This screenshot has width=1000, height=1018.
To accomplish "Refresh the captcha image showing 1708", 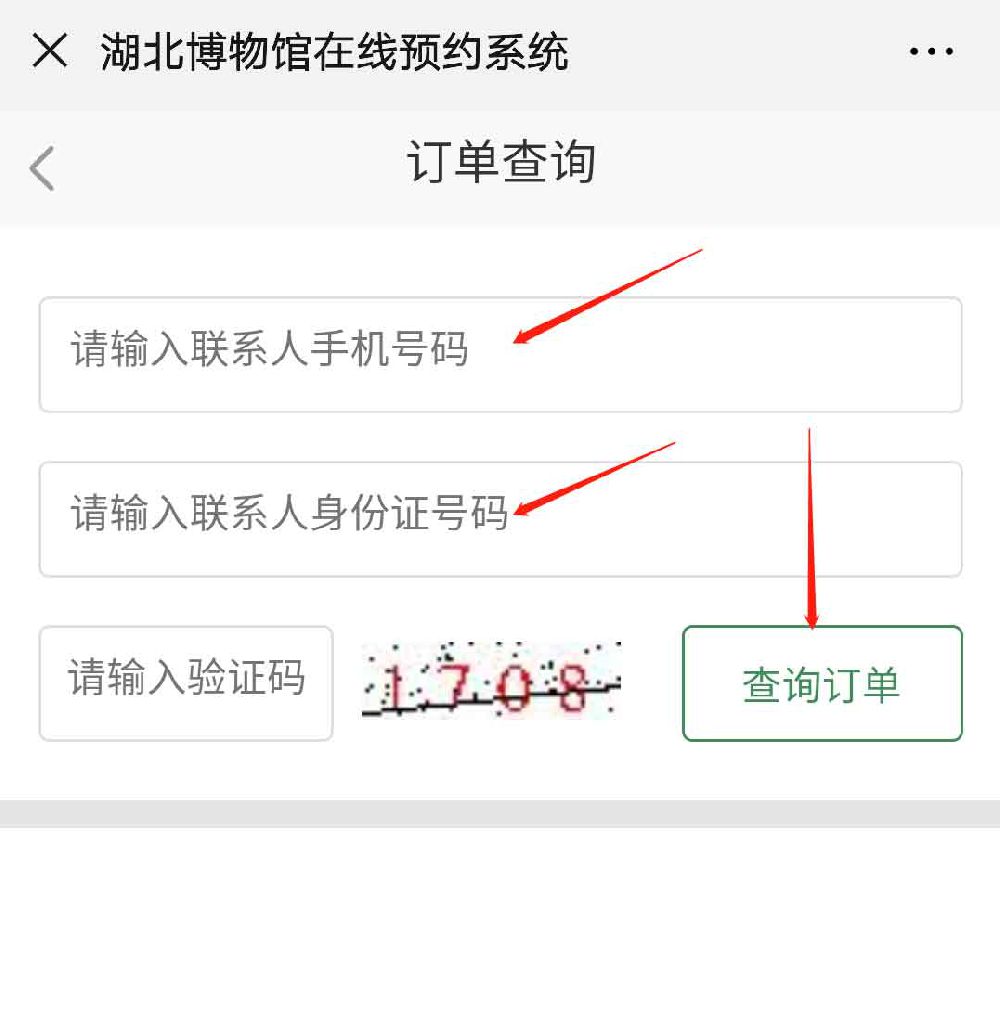I will pyautogui.click(x=491, y=681).
